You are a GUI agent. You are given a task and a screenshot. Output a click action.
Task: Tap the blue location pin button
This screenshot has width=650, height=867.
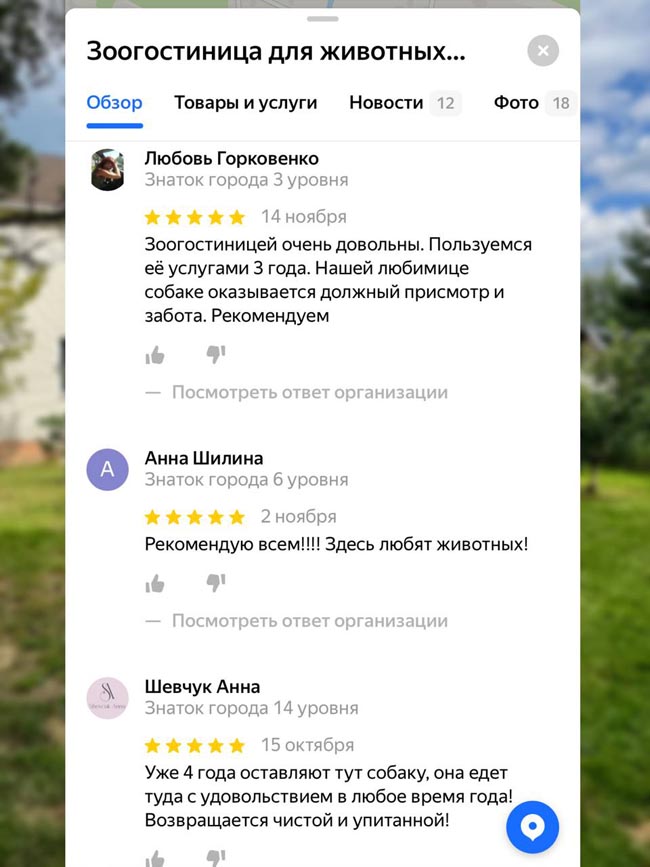(x=532, y=827)
